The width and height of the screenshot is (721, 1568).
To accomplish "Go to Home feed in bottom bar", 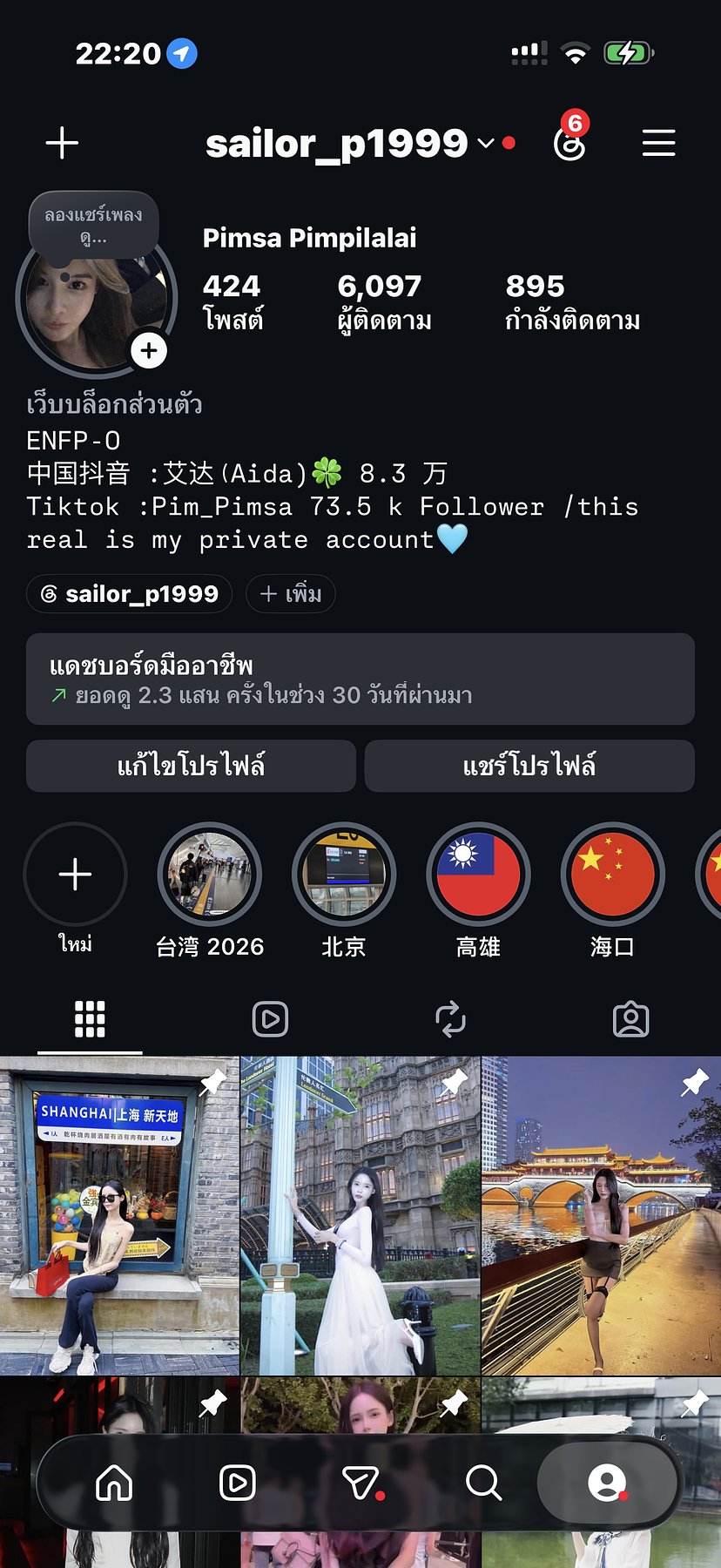I will click(114, 1483).
